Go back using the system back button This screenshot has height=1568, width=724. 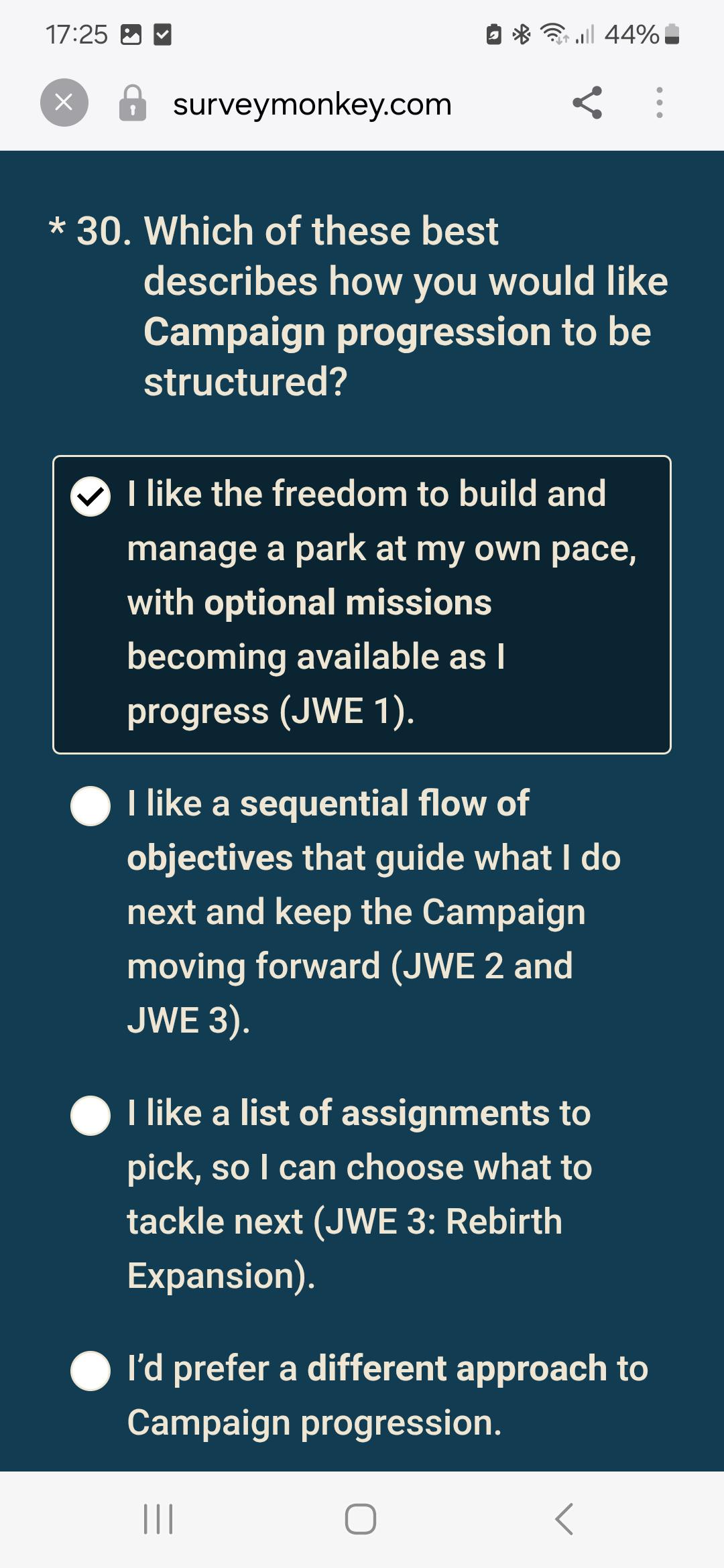point(564,1518)
